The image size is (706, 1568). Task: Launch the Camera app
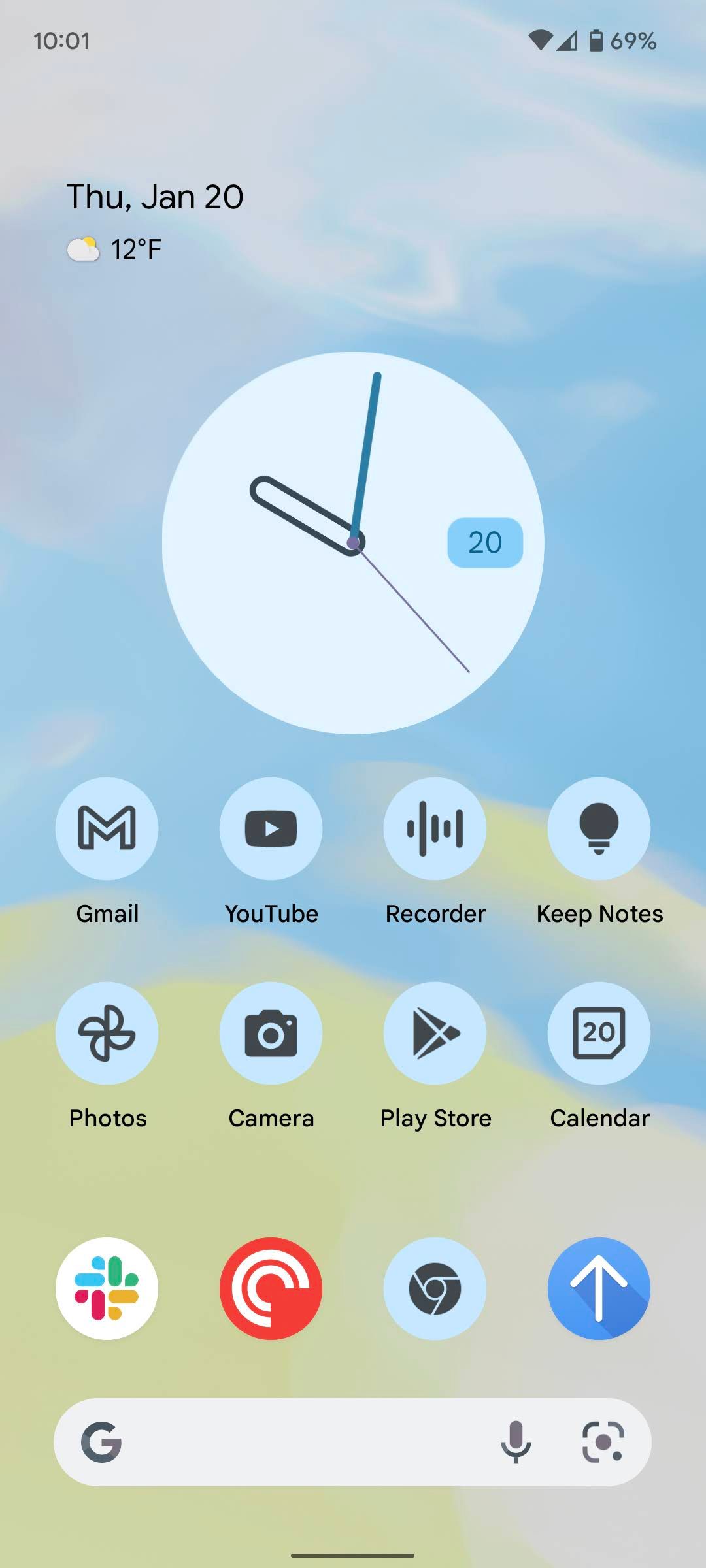(x=271, y=1032)
